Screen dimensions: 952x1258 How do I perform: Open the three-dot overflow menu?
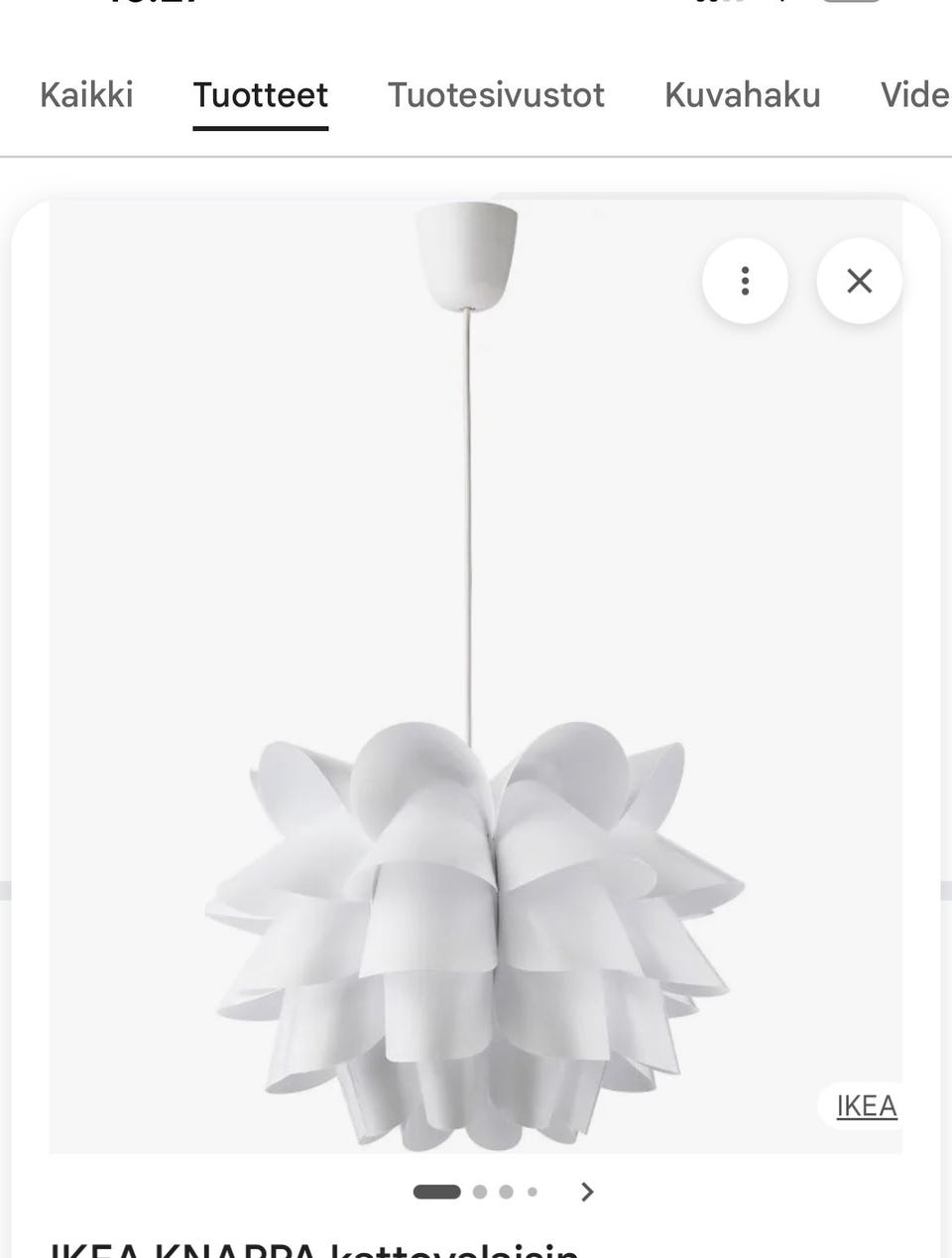click(745, 282)
